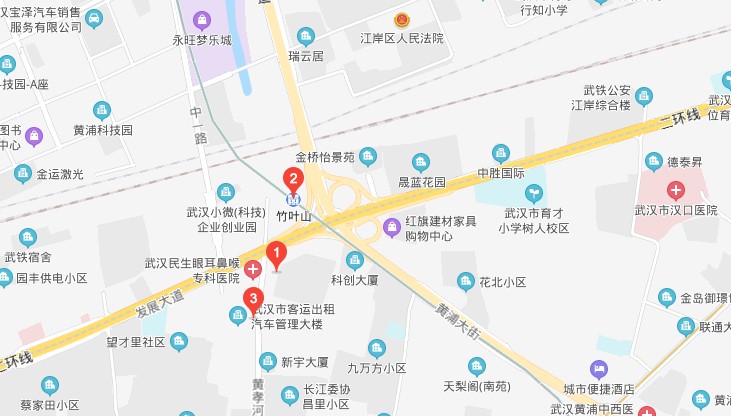731x416 pixels.
Task: Open the 竹叶山 metro station icon
Action: pyautogui.click(x=293, y=199)
